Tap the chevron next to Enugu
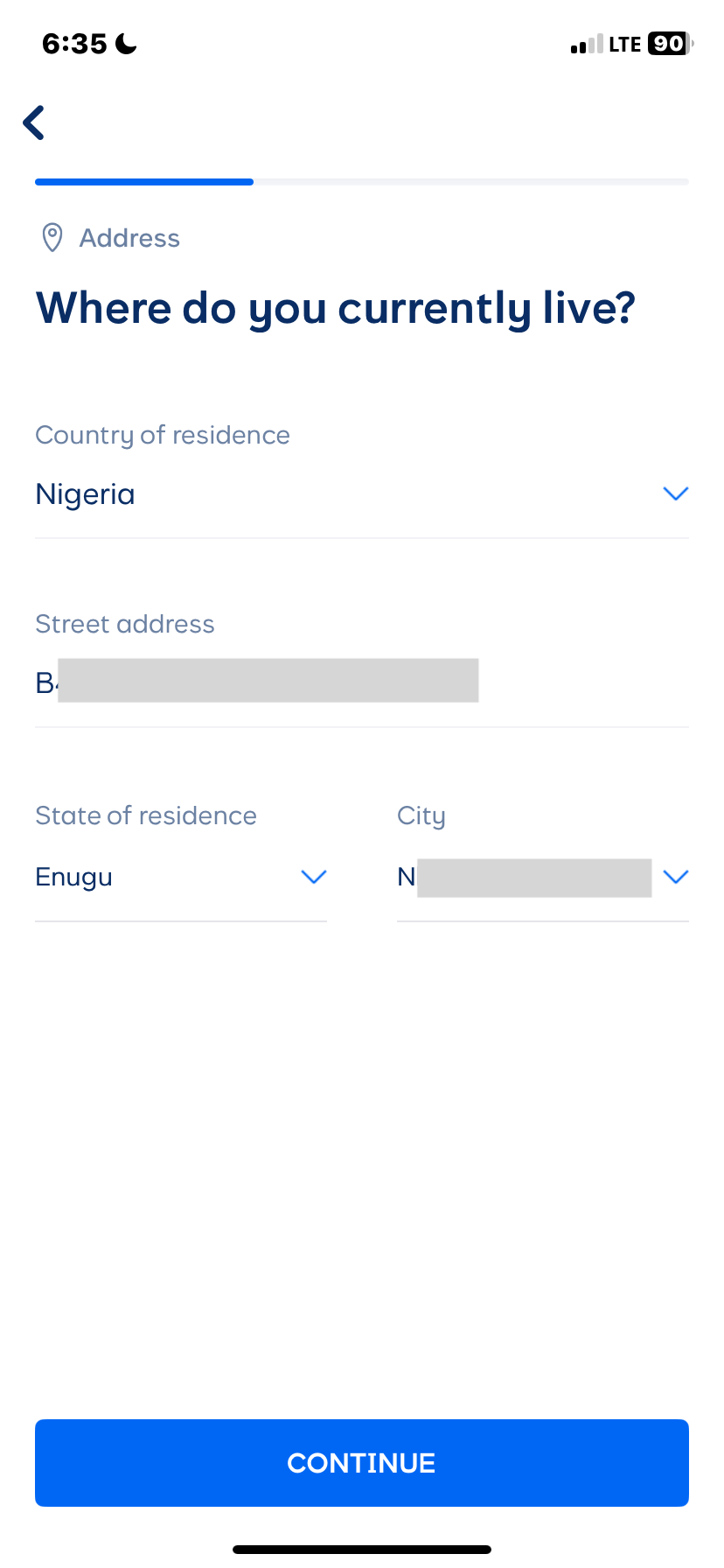The image size is (724, 1568). [313, 877]
